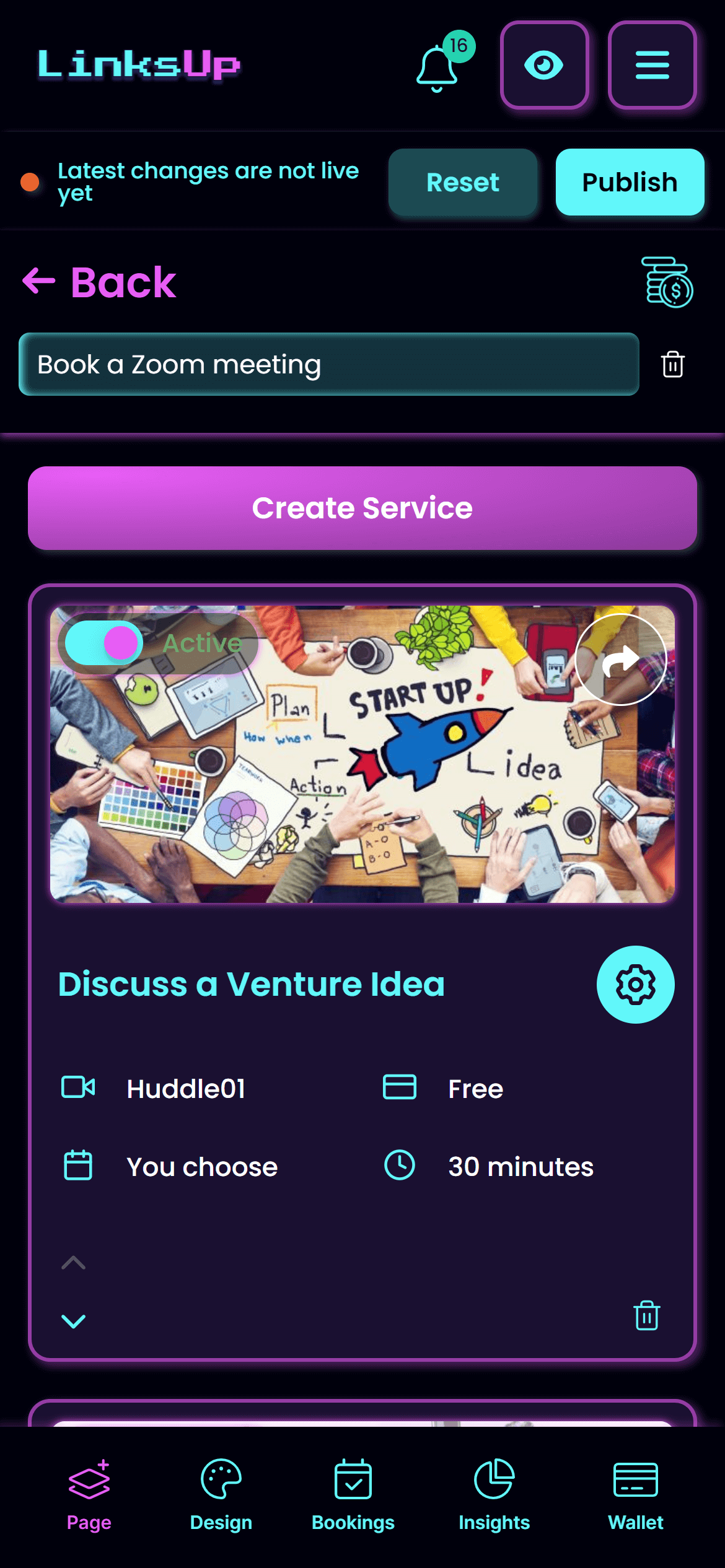The width and height of the screenshot is (725, 1568).
Task: Open settings gear for Discuss a Venture Idea
Action: click(x=635, y=984)
